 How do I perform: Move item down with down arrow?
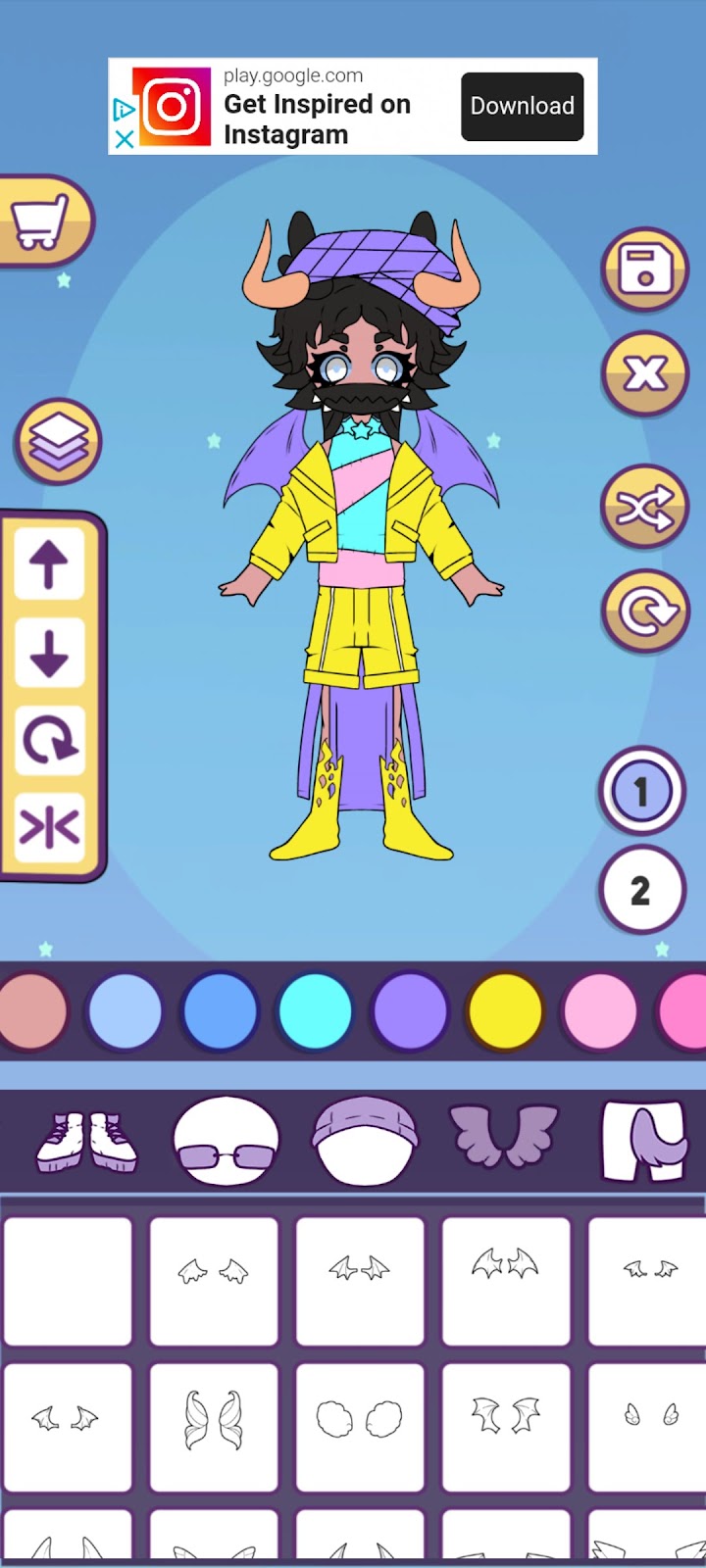49,653
